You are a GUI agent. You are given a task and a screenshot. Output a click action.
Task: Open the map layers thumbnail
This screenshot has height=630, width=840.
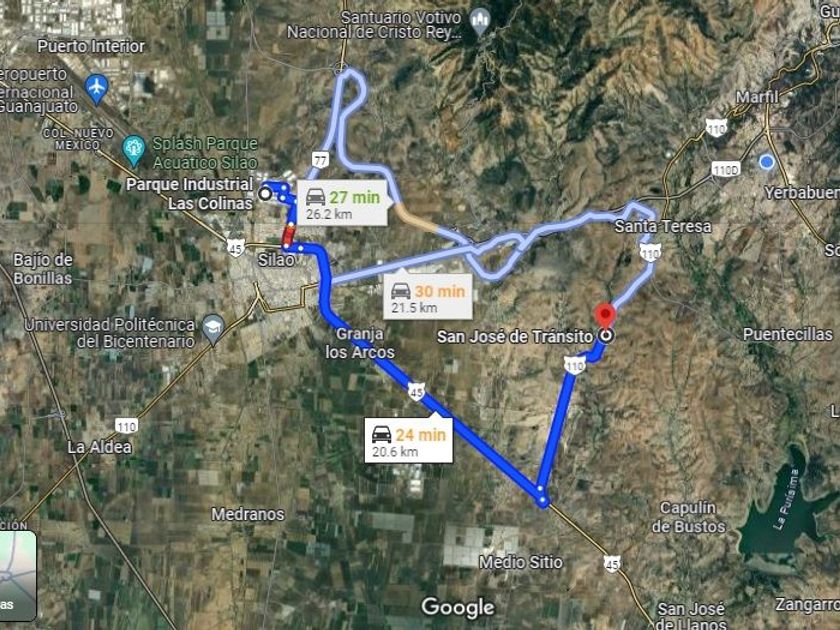coord(17,575)
